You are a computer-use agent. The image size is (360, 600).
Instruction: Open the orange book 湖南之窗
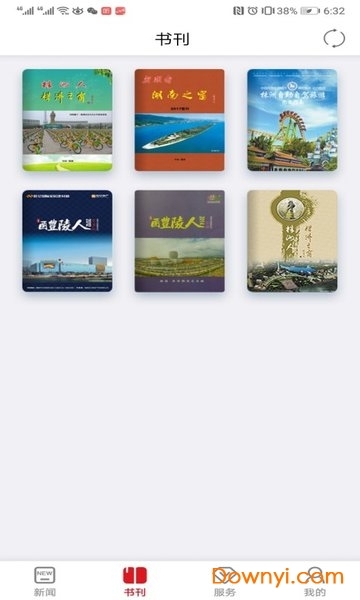coord(179,120)
